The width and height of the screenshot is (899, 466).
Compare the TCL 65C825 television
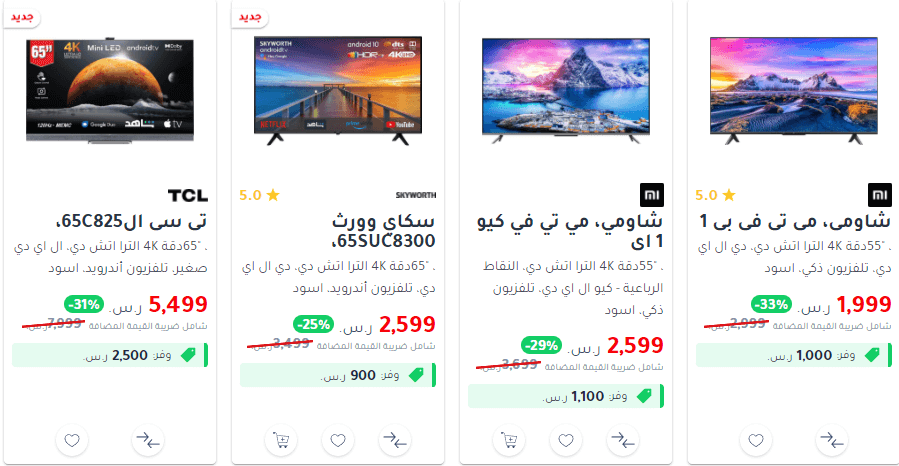(147, 440)
